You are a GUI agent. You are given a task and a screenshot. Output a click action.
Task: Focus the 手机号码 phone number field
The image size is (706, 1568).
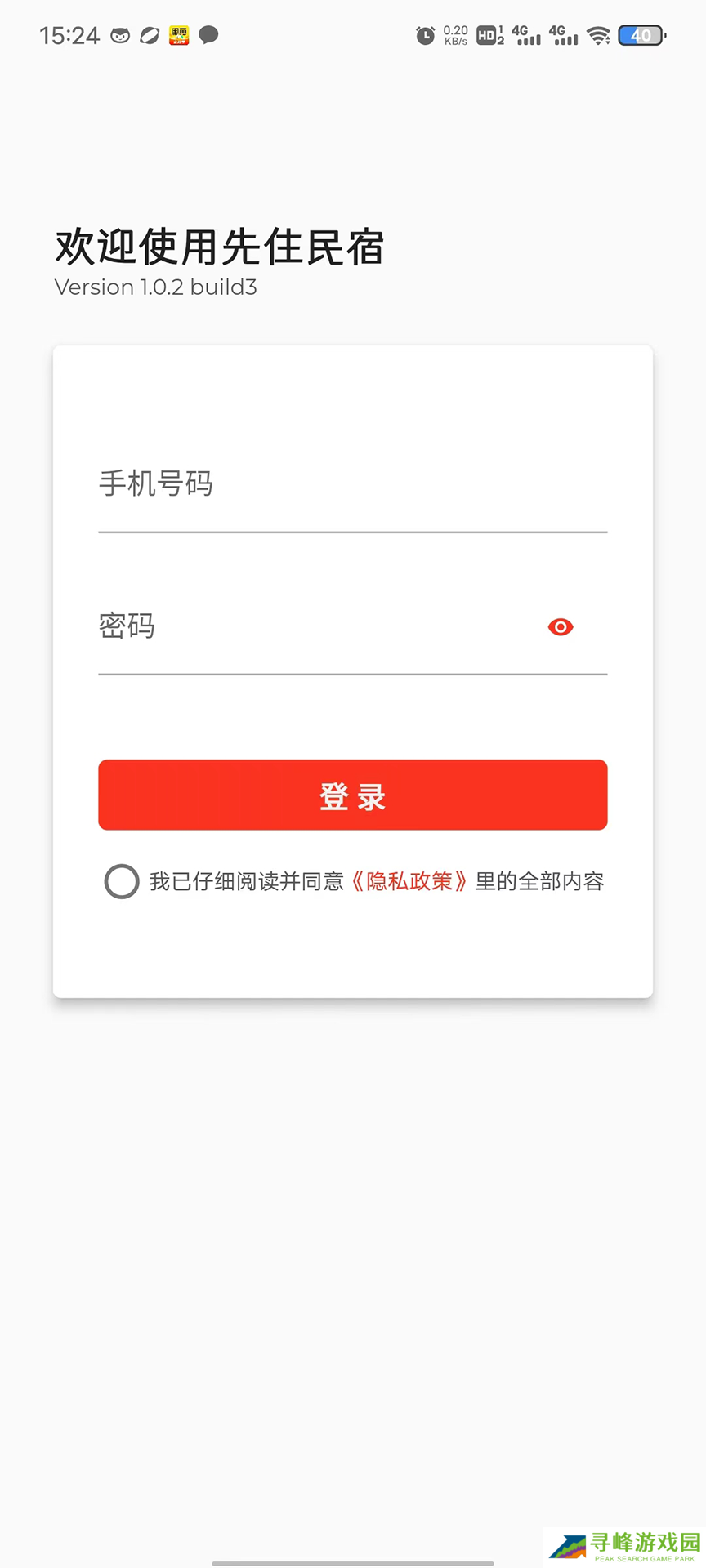pos(351,486)
